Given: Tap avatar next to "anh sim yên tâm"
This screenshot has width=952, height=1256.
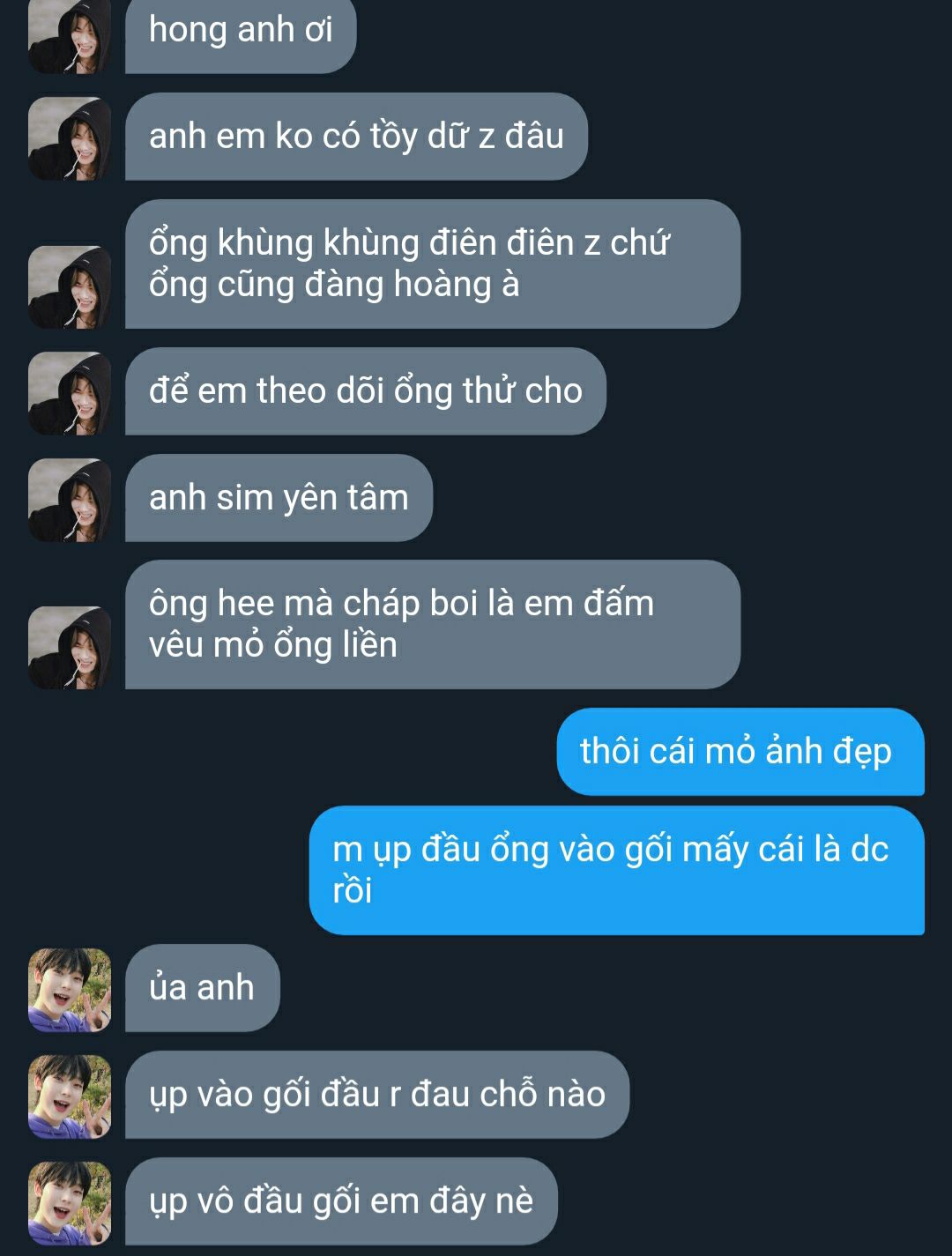Looking at the screenshot, I should (x=70, y=499).
